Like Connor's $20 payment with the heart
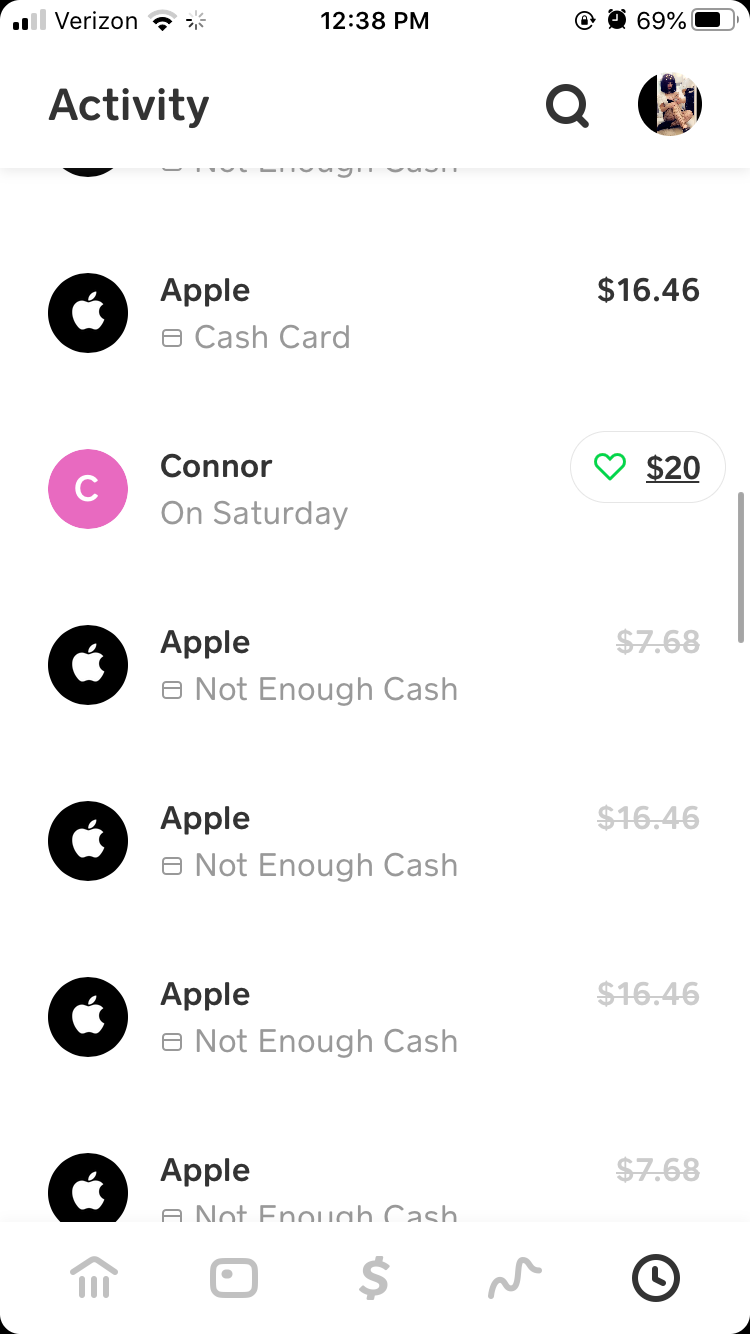This screenshot has width=750, height=1334. [610, 467]
